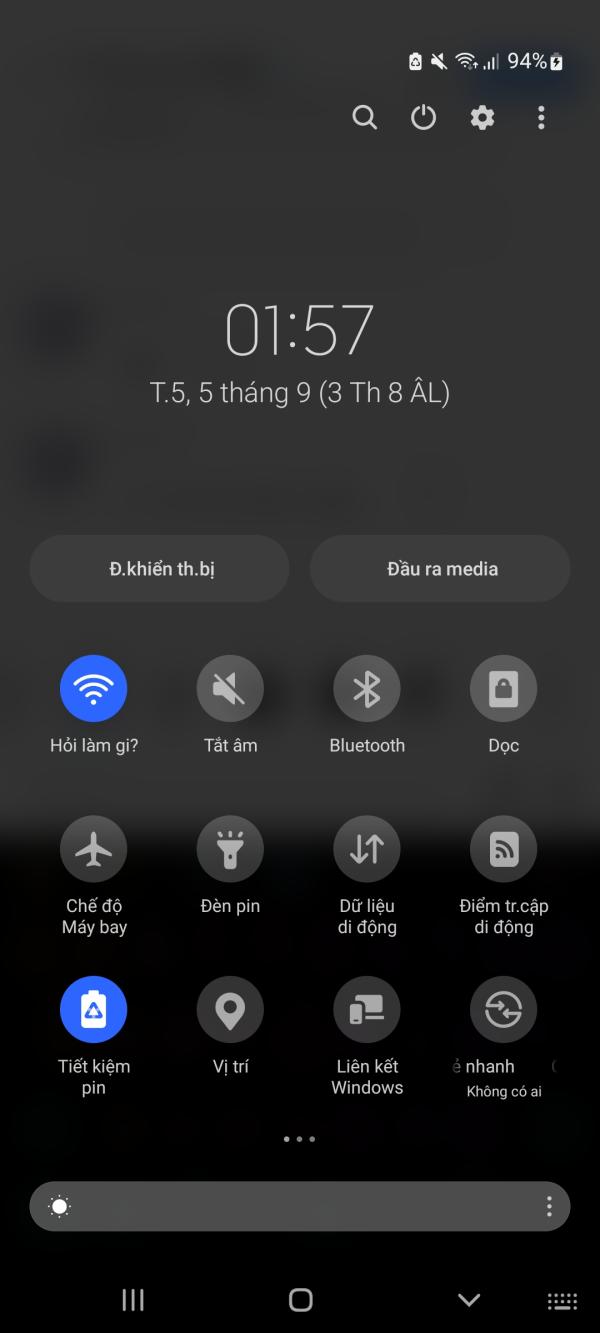
Task: Enable Dữ liệu di động
Action: 367,849
